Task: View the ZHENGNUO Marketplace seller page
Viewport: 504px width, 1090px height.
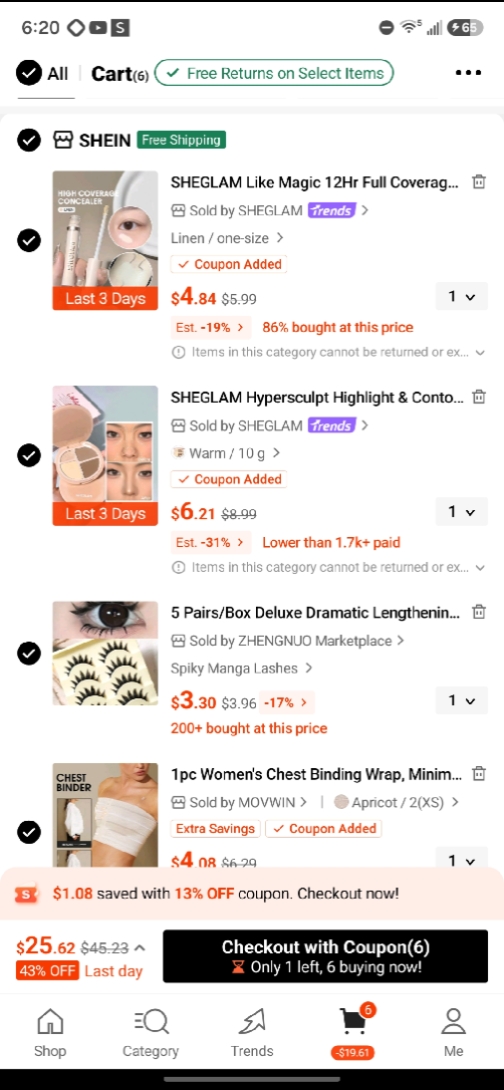Action: 288,641
